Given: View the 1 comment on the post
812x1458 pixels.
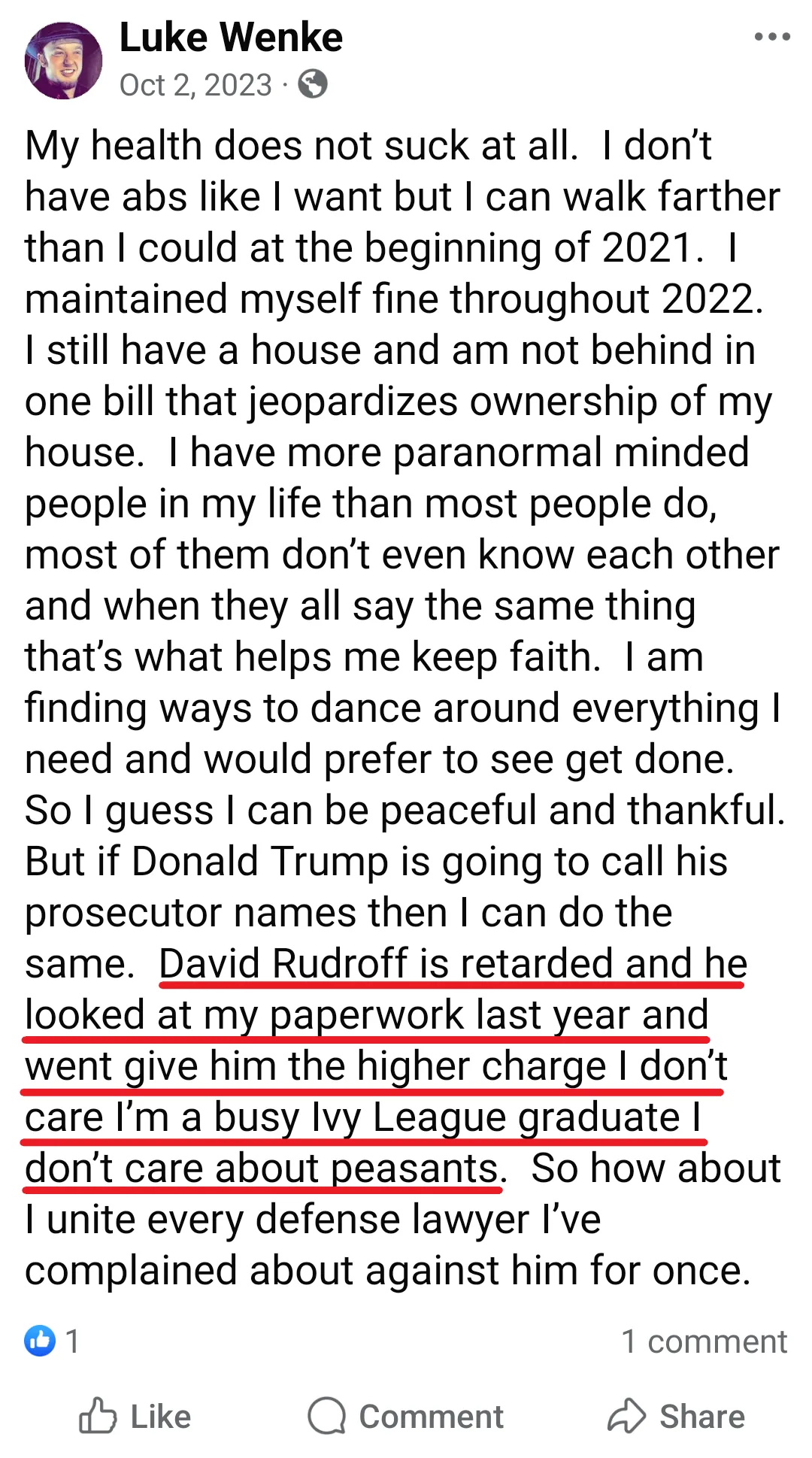Looking at the screenshot, I should click(704, 1341).
